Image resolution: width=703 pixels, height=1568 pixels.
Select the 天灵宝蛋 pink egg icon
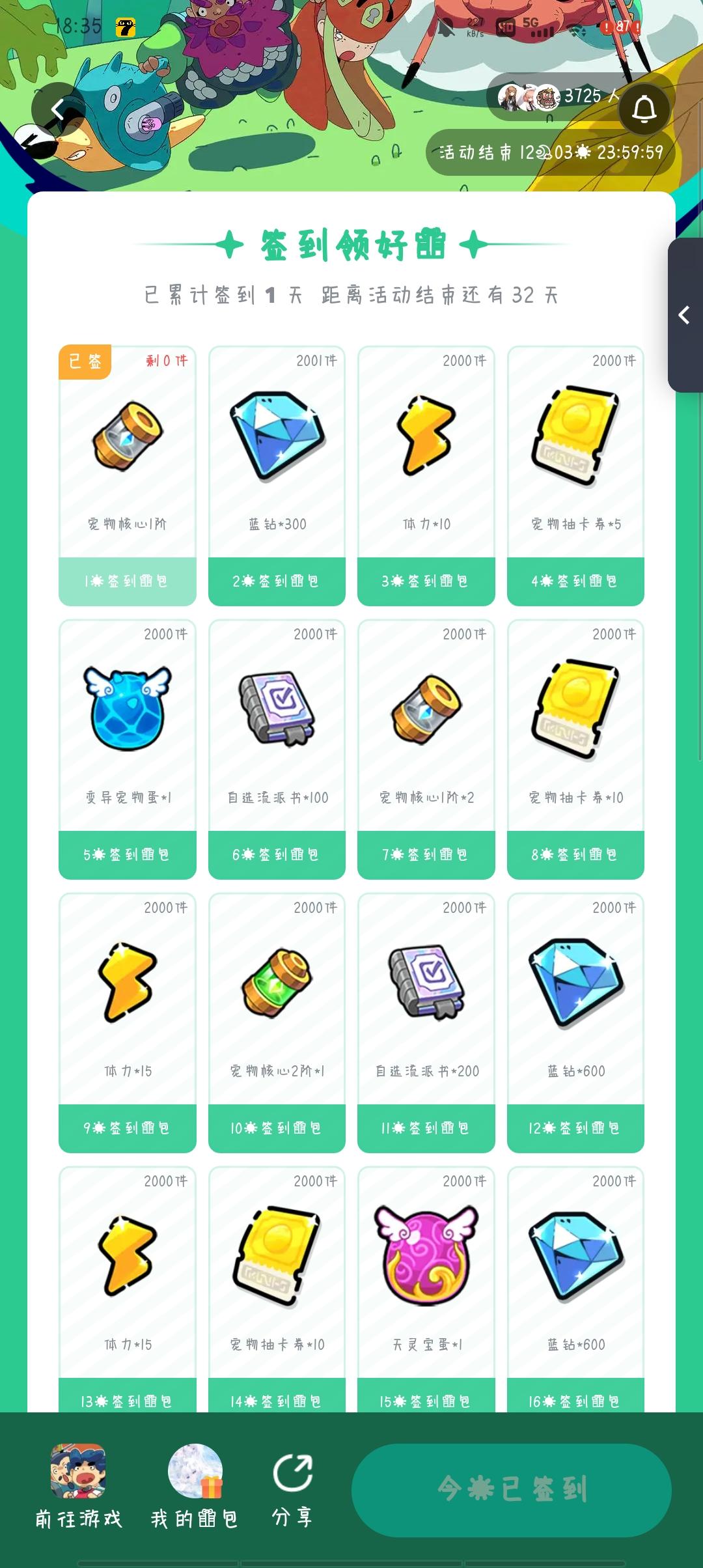[x=426, y=1253]
